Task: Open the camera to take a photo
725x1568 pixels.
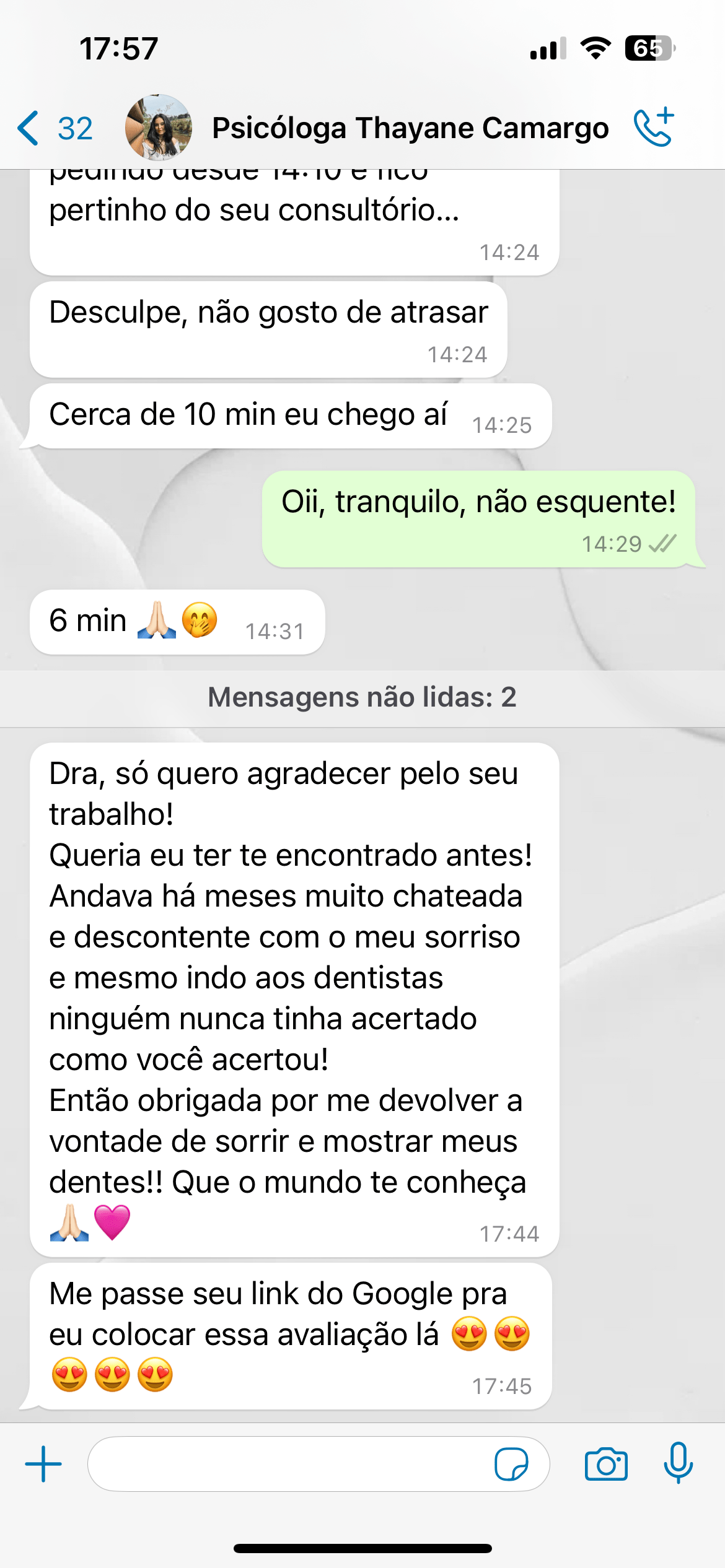Action: coord(606,1464)
